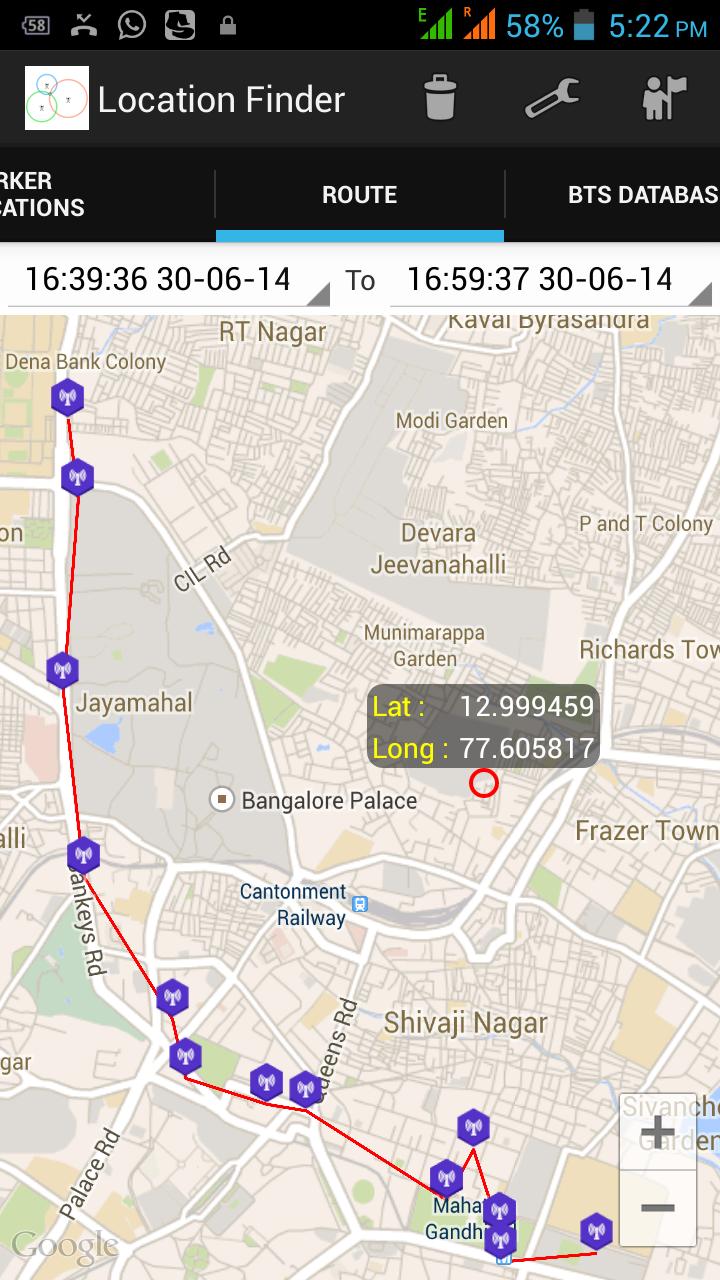Open the end time dropdown 16:59:37

coord(550,279)
